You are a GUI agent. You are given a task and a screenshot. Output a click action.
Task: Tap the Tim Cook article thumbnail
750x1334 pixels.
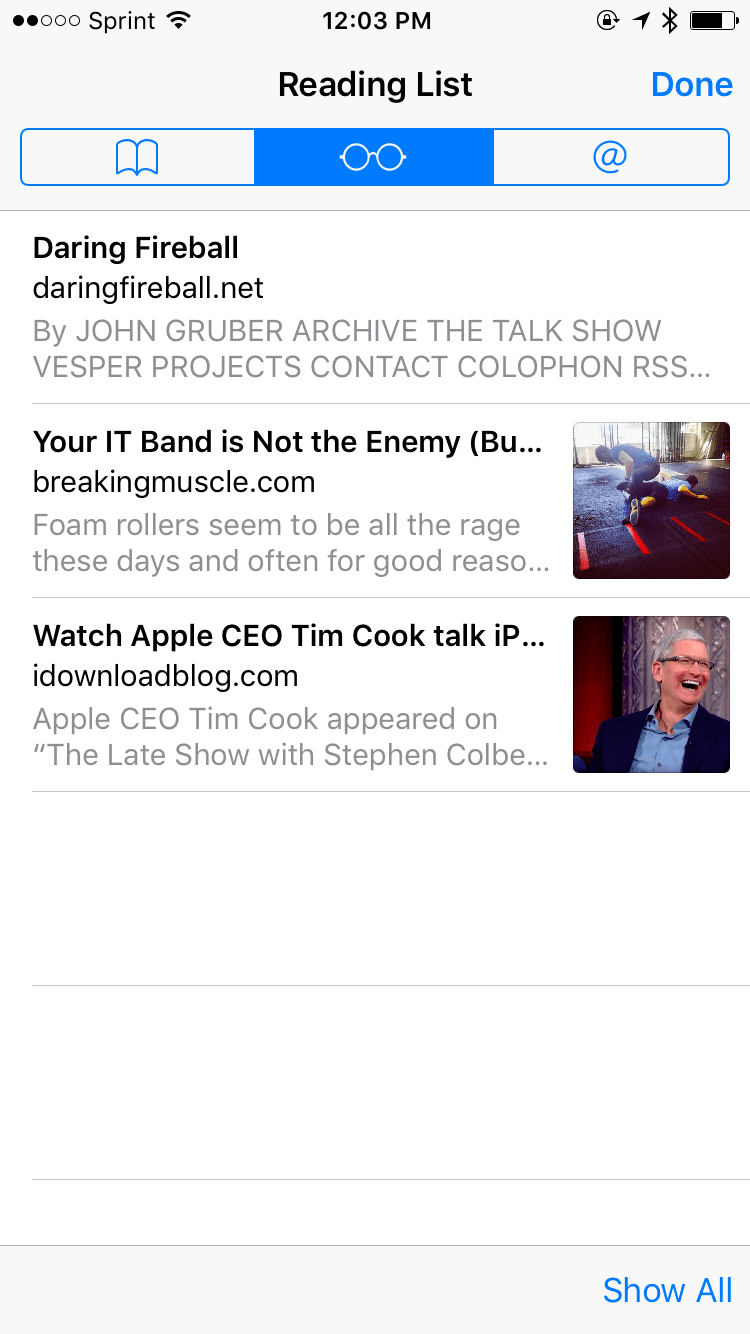(x=651, y=694)
